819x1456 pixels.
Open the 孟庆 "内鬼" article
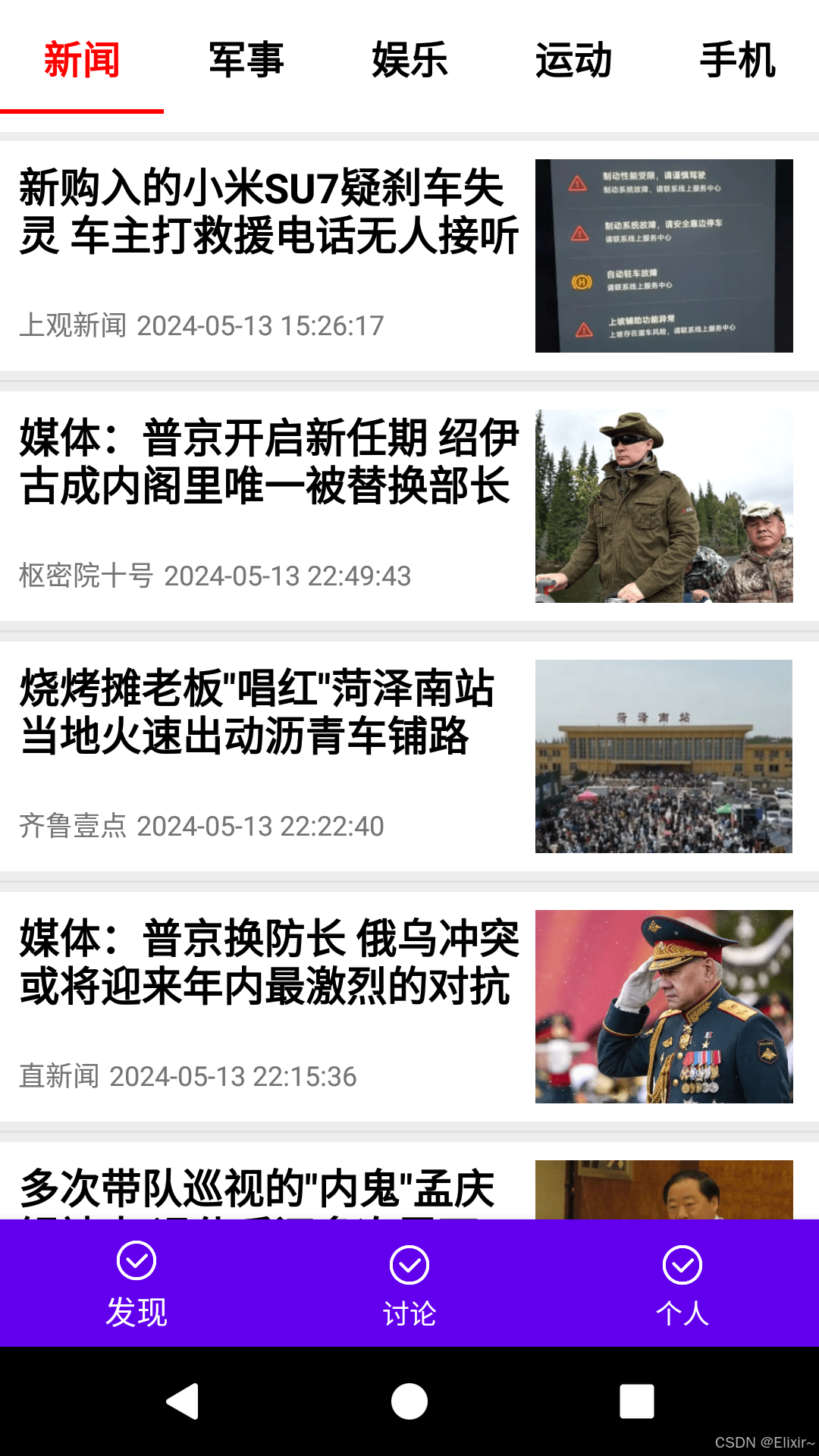point(258,1188)
